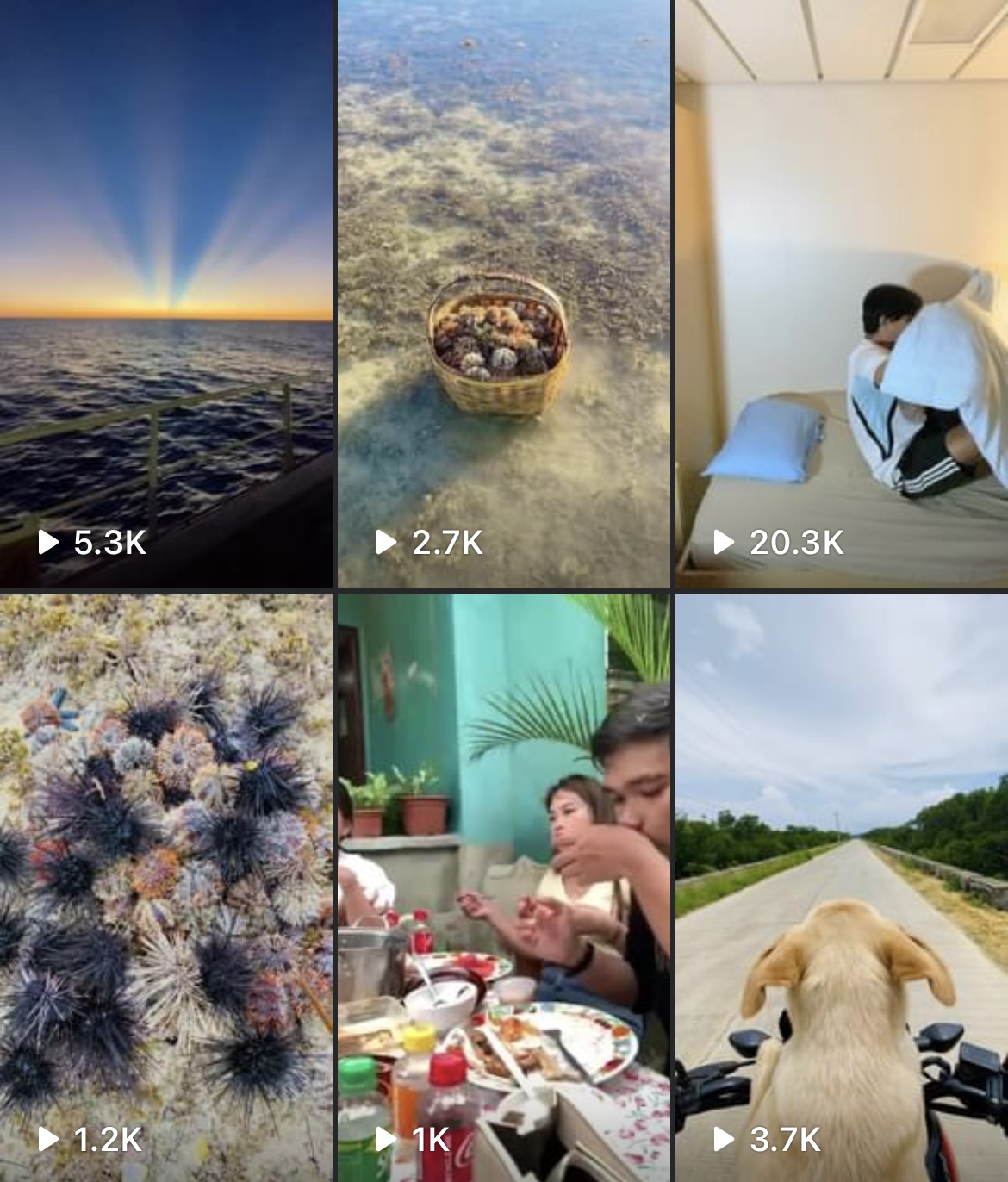This screenshot has height=1182, width=1008.
Task: Play the basket of sea urchins video
Action: pyautogui.click(x=503, y=293)
